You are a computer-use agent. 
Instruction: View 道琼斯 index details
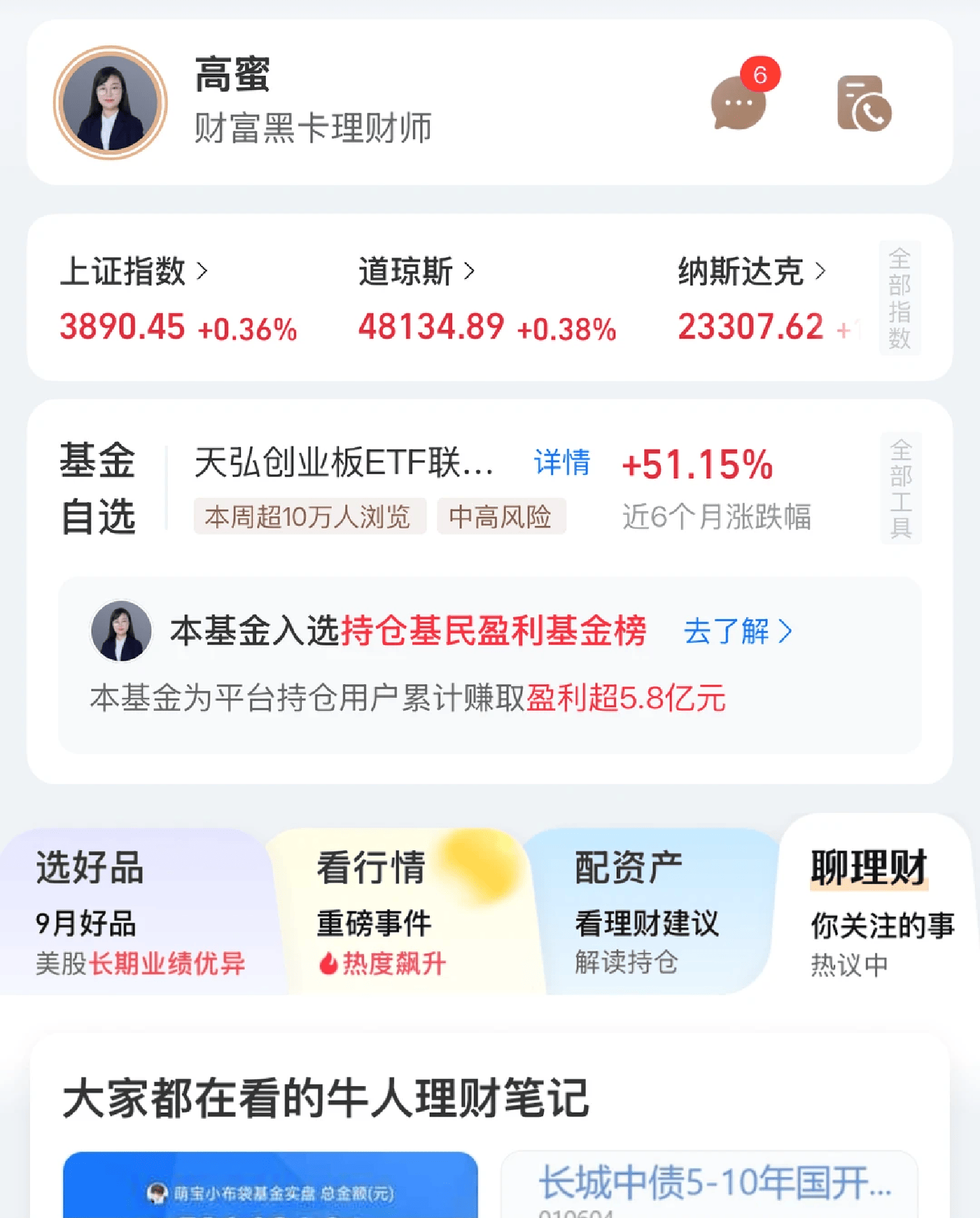click(416, 271)
